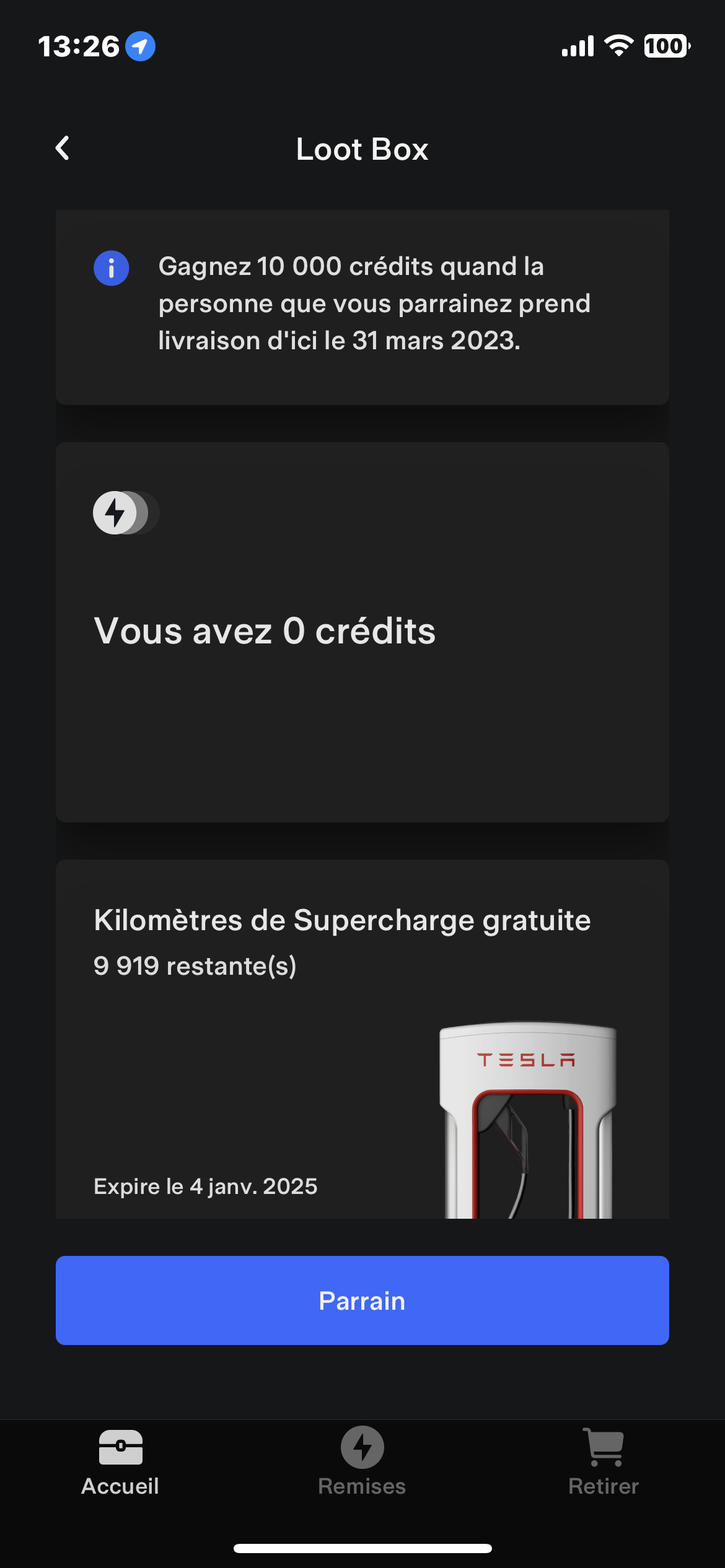Tap the blue Parrain button
The image size is (725, 1568).
pyautogui.click(x=362, y=1300)
